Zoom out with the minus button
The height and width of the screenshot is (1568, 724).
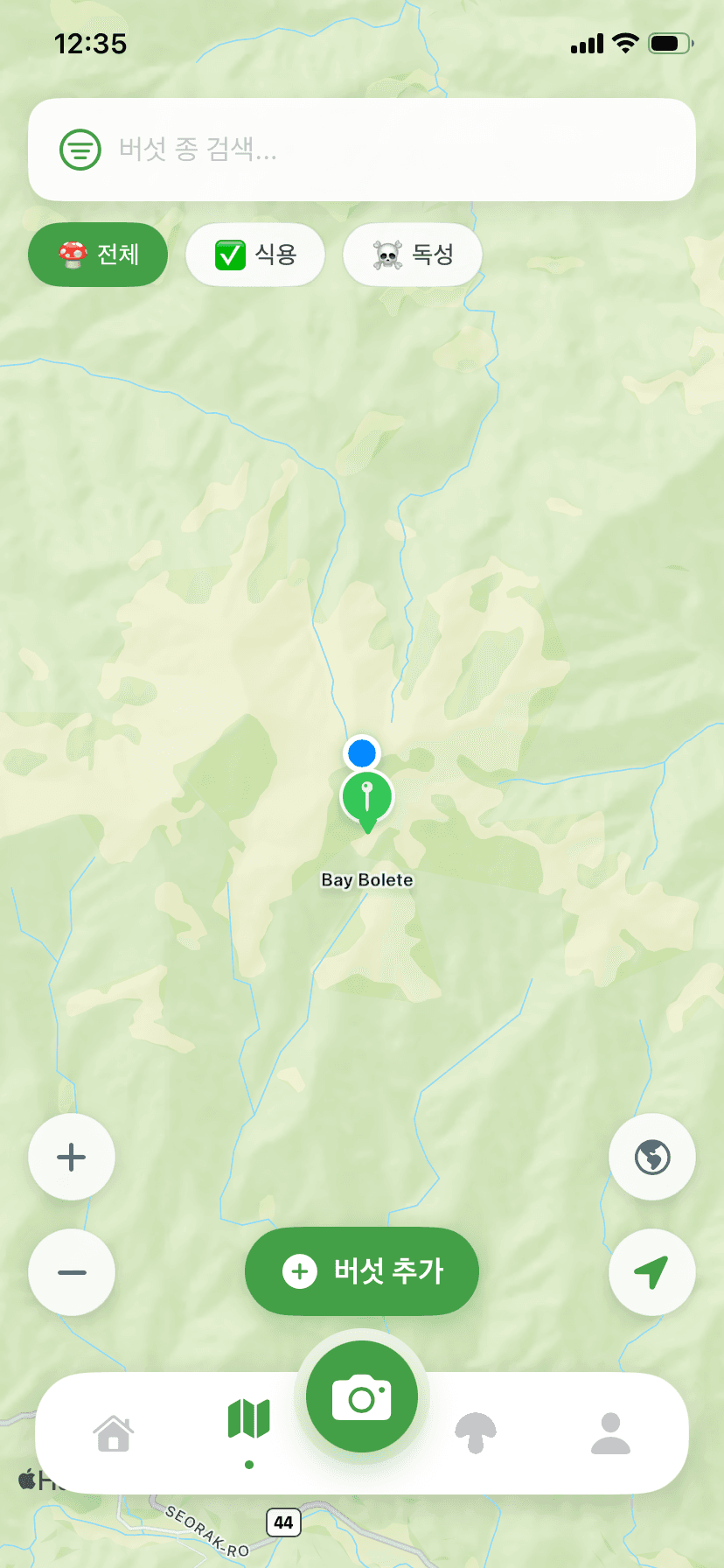click(72, 1272)
